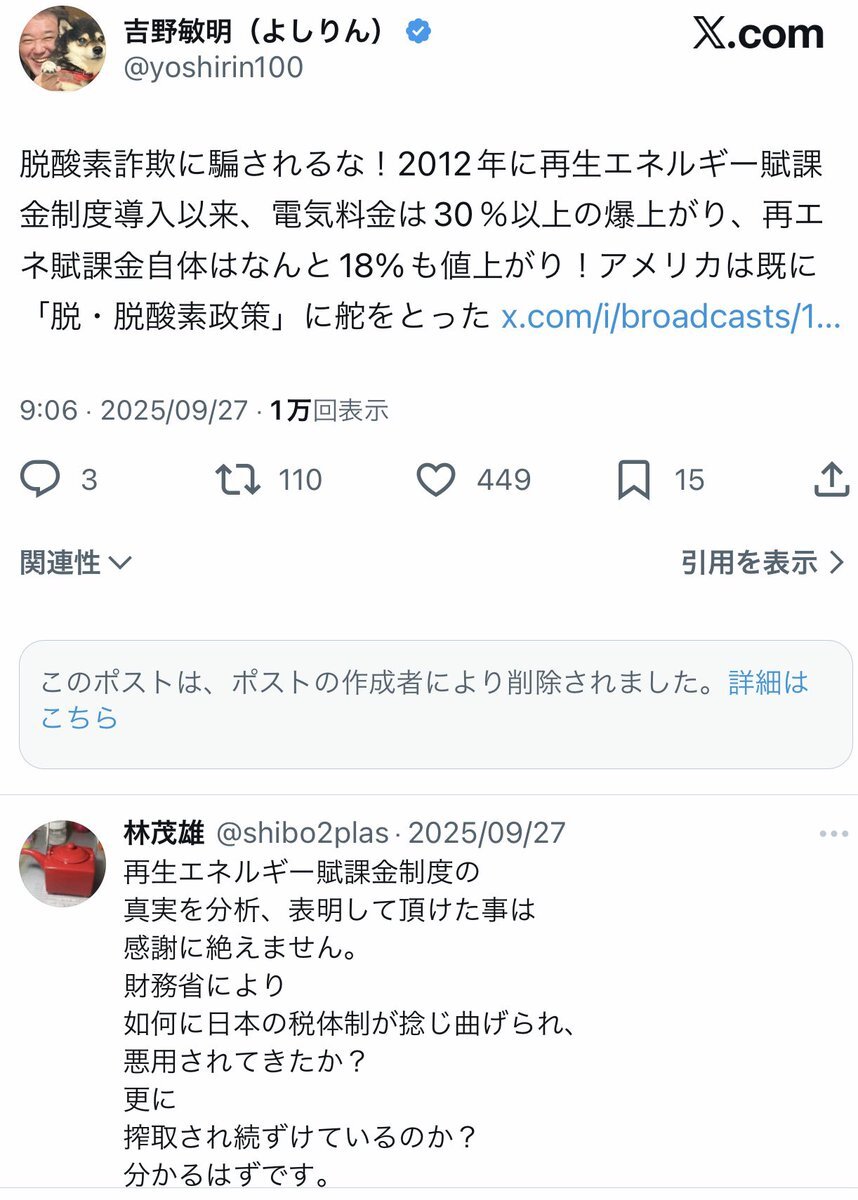View the @yoshirin100 profile handle
The height and width of the screenshot is (1200, 858).
[x=213, y=67]
